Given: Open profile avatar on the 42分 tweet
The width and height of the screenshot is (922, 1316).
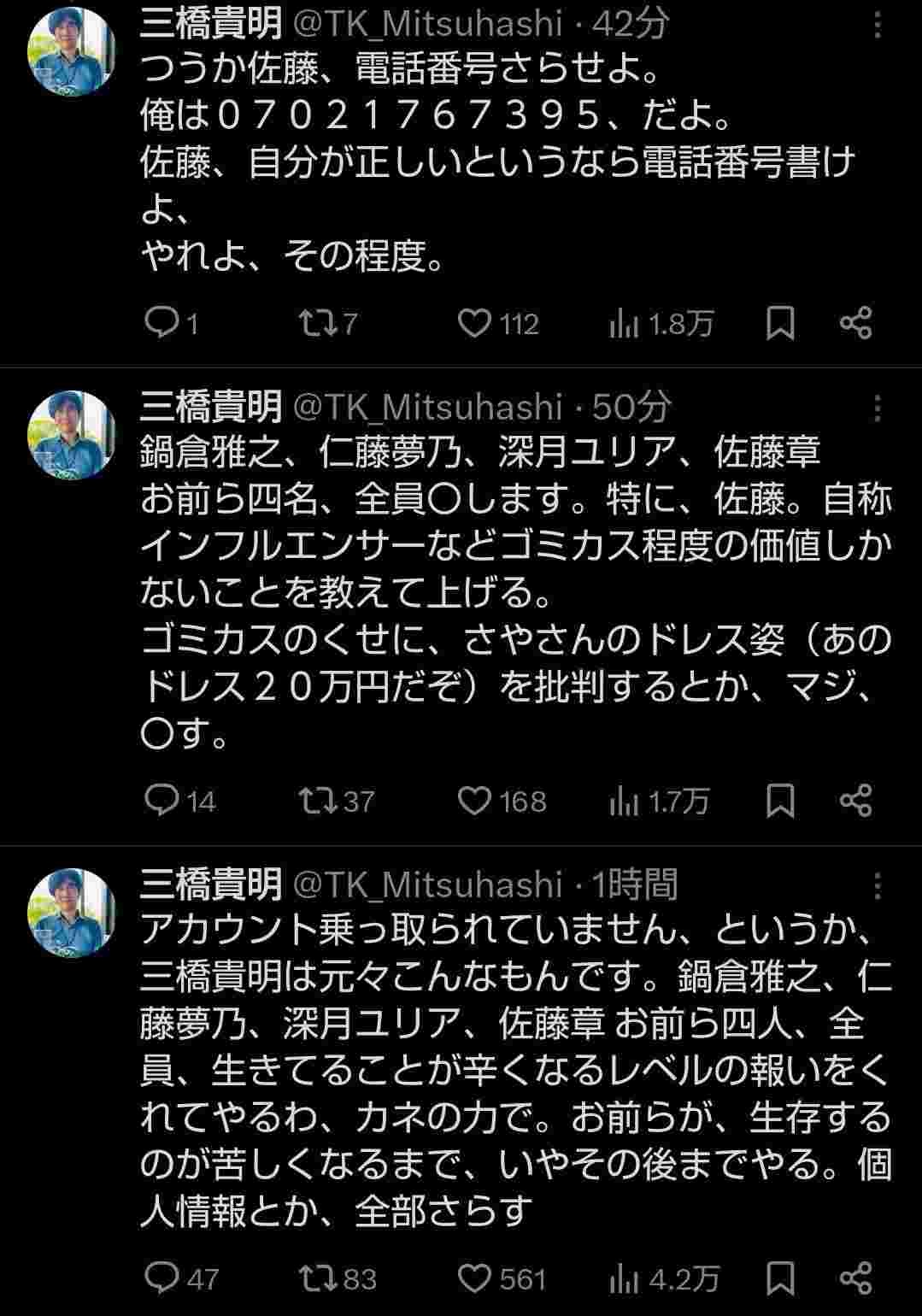Looking at the screenshot, I should click(72, 53).
